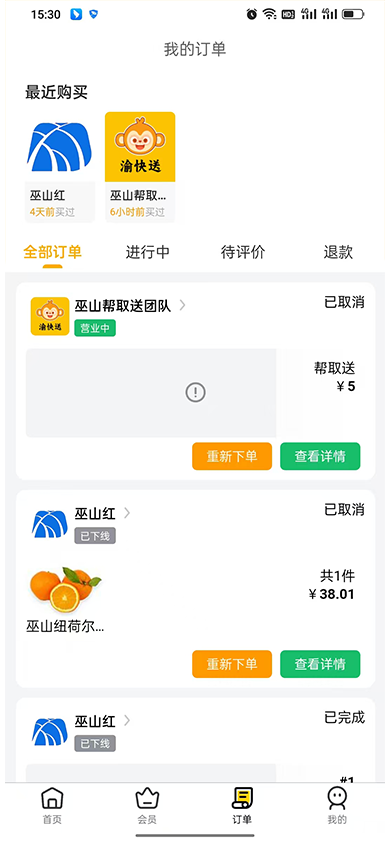
Task: Switch to the 进行中 tab
Action: point(148,252)
